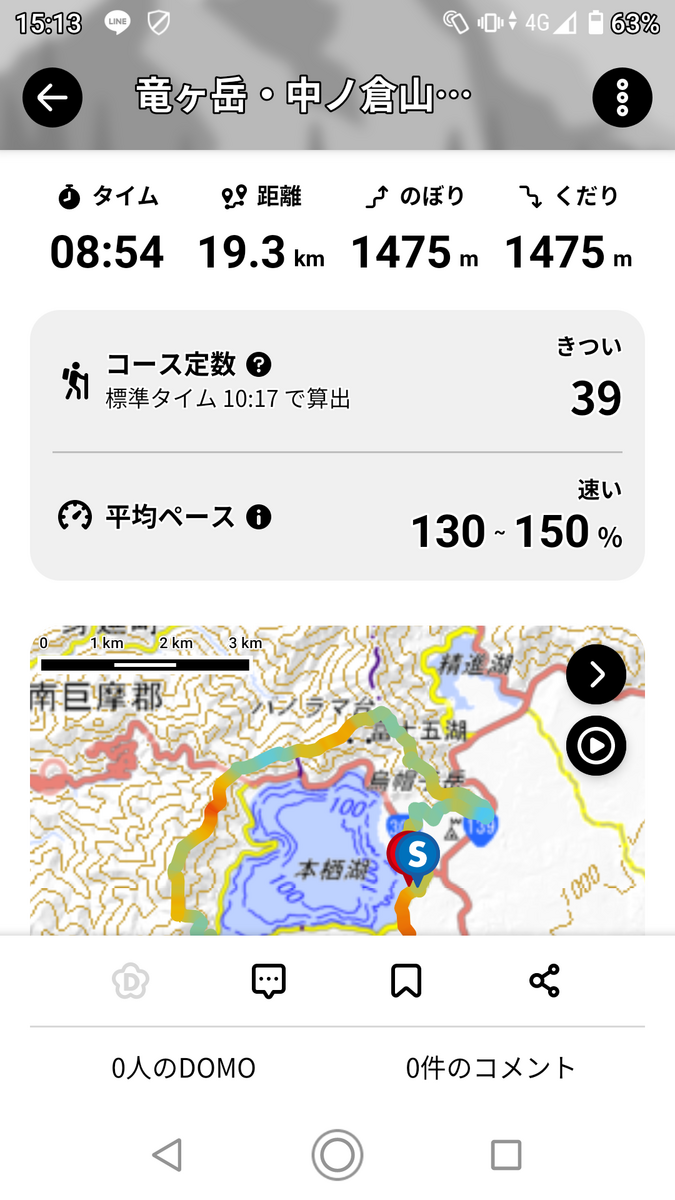
Task: Bookmark this activity
Action: coord(406,981)
